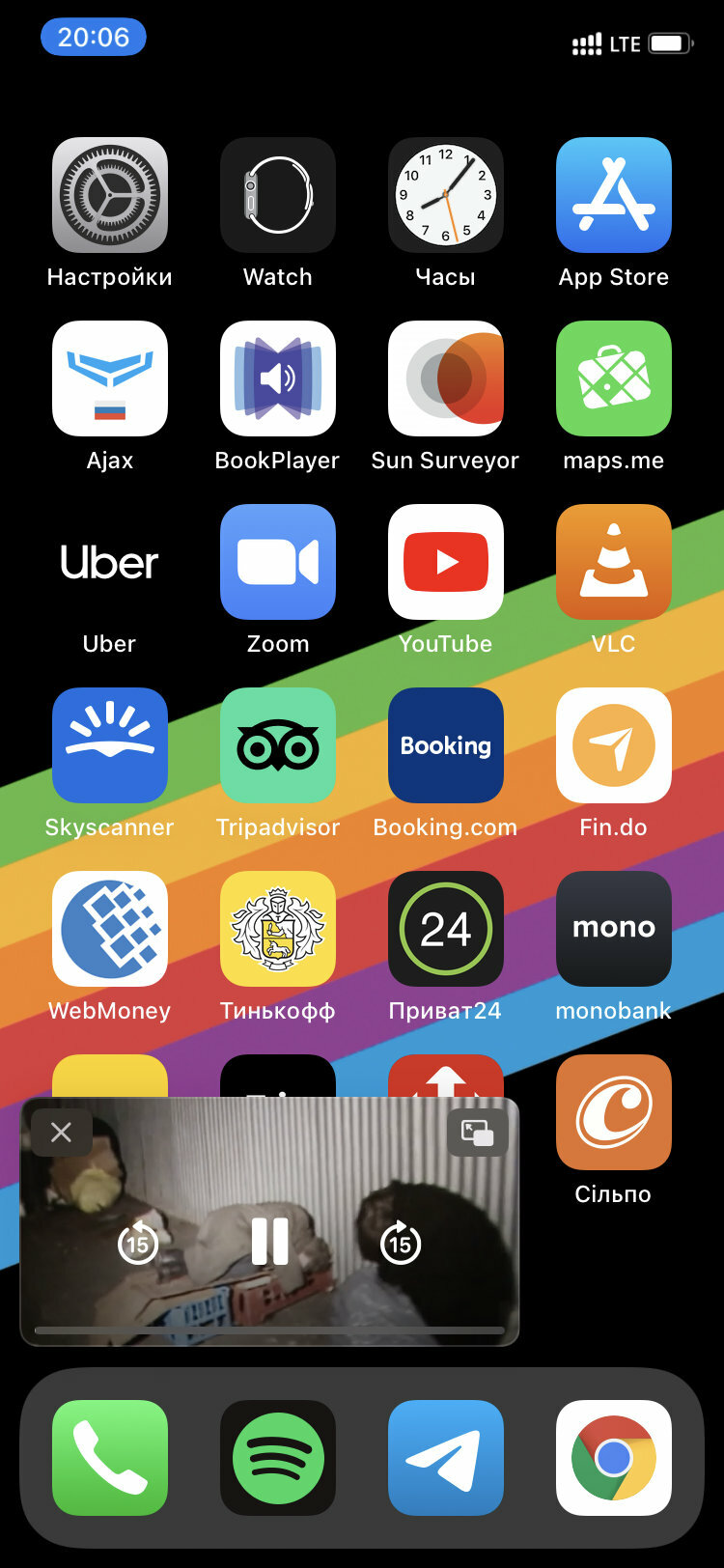Pause the picture-in-picture video

tap(269, 1242)
